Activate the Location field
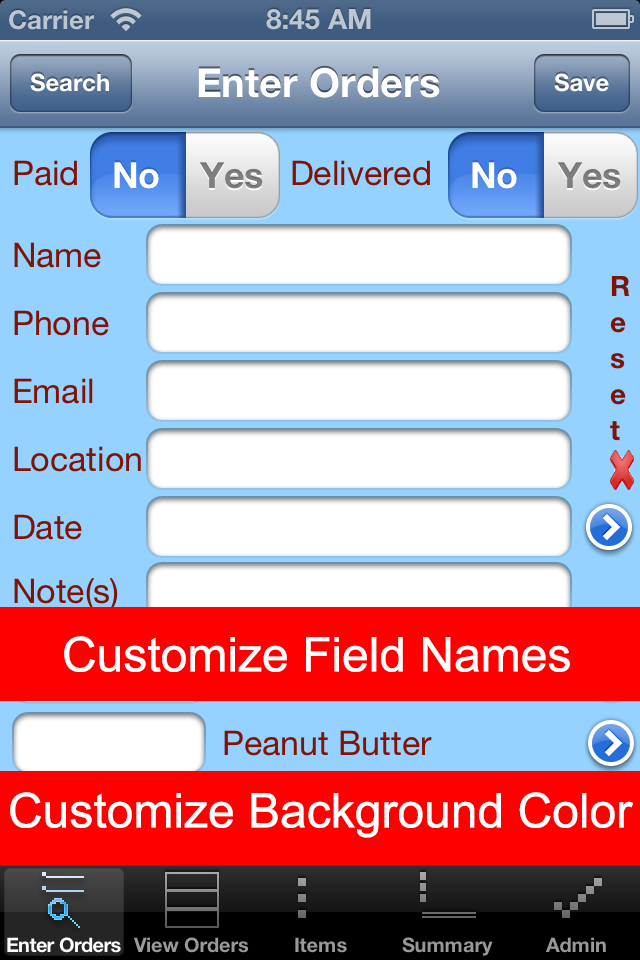 [x=358, y=459]
